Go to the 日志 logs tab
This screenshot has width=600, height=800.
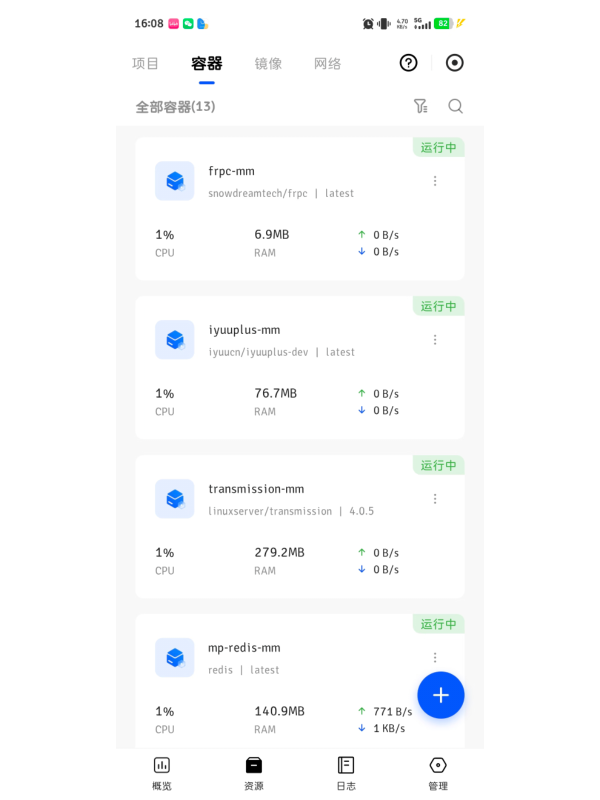(x=346, y=773)
